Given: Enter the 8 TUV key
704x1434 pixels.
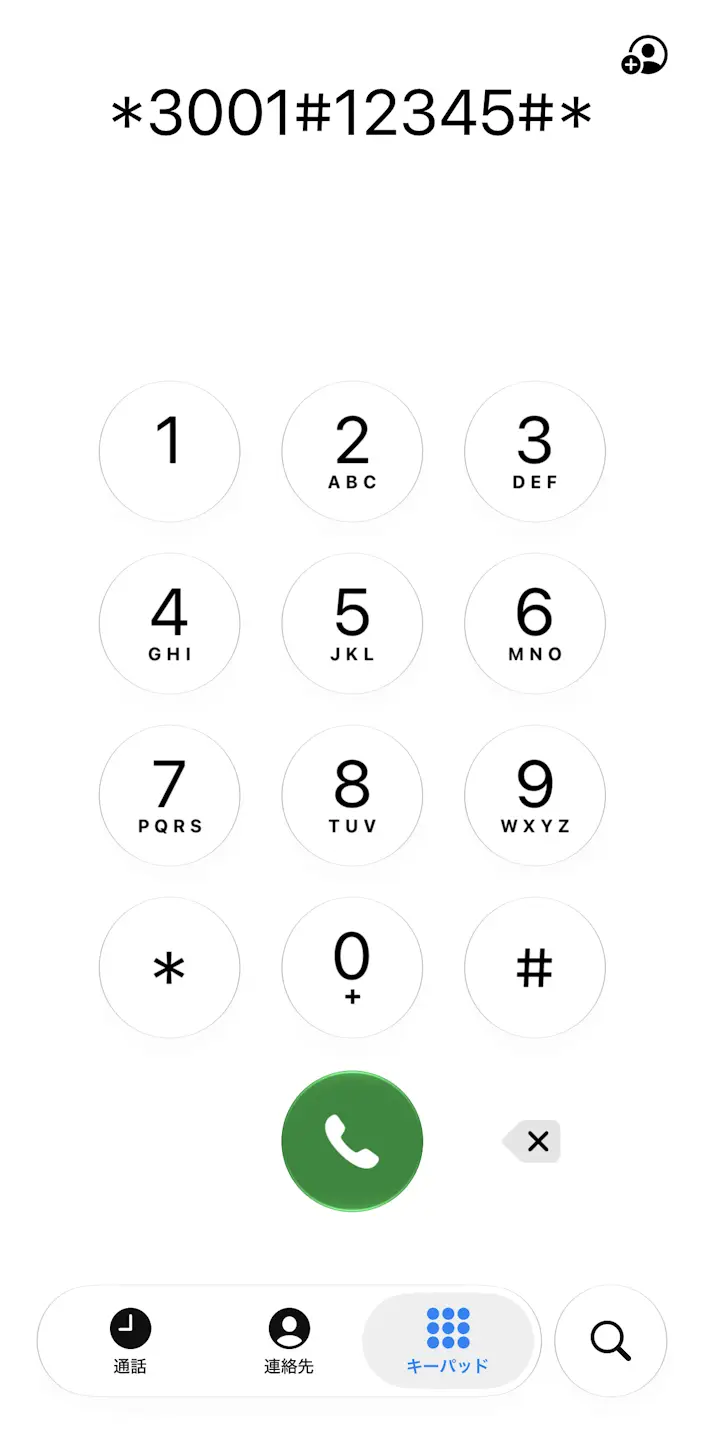Looking at the screenshot, I should click(352, 796).
